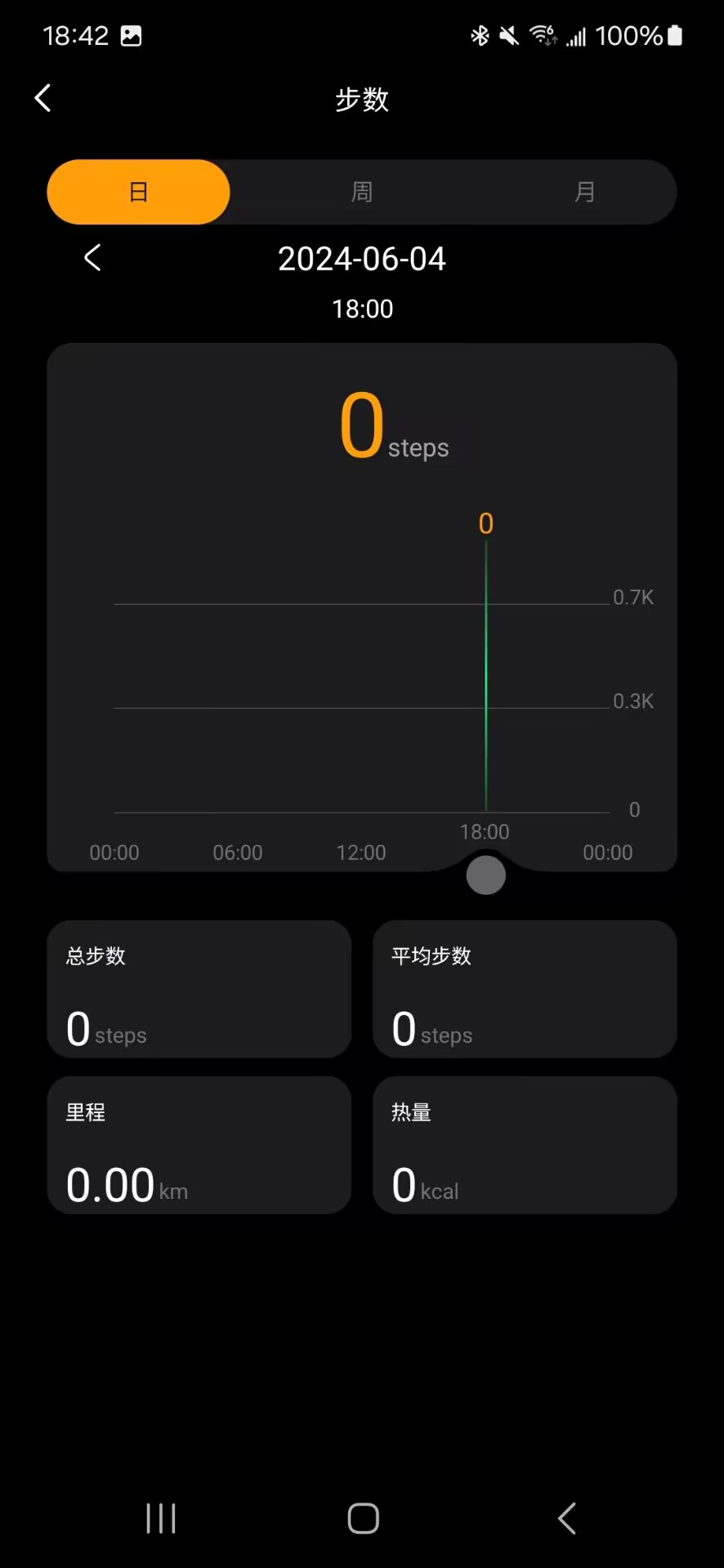
Task: Tap the system back button in navigation bar
Action: point(566,1517)
